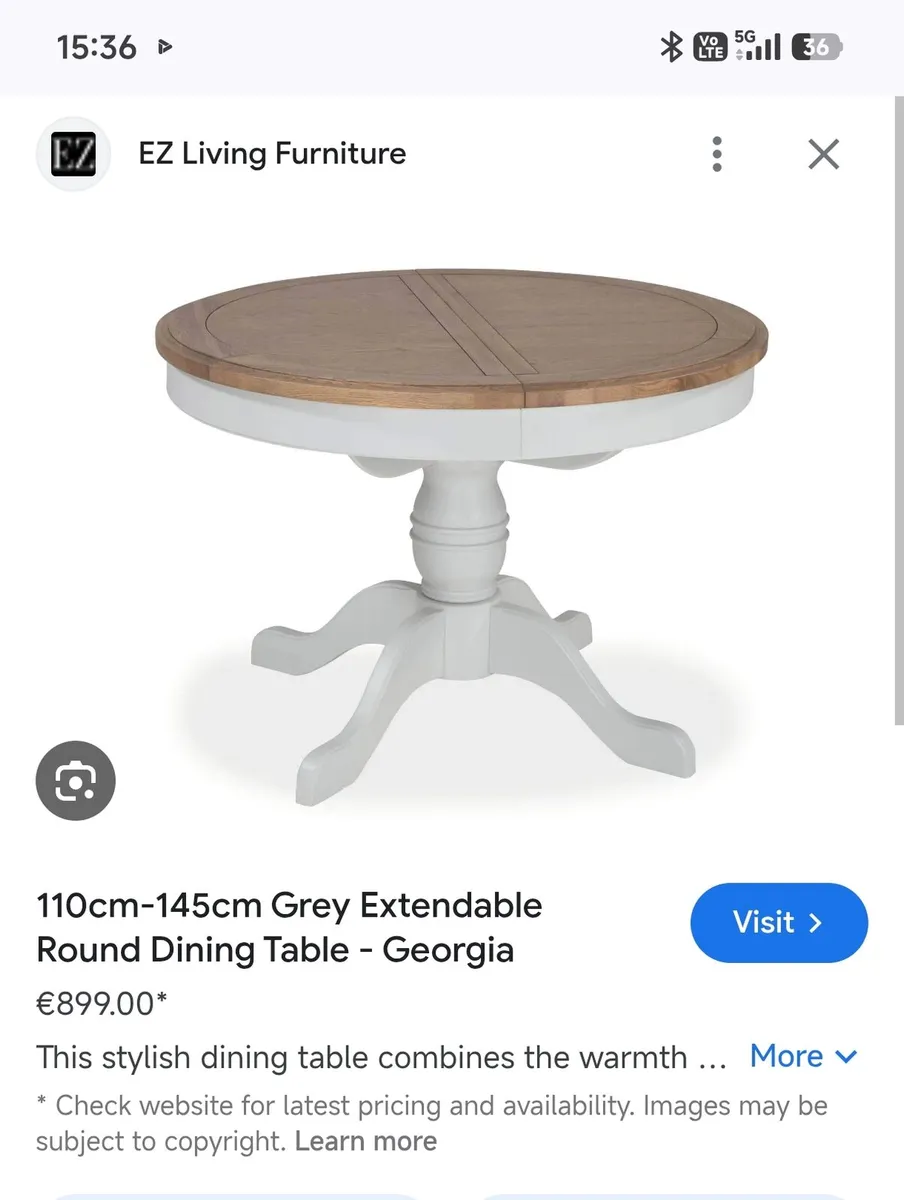The width and height of the screenshot is (904, 1200).
Task: Open the Learn more link
Action: [366, 1141]
